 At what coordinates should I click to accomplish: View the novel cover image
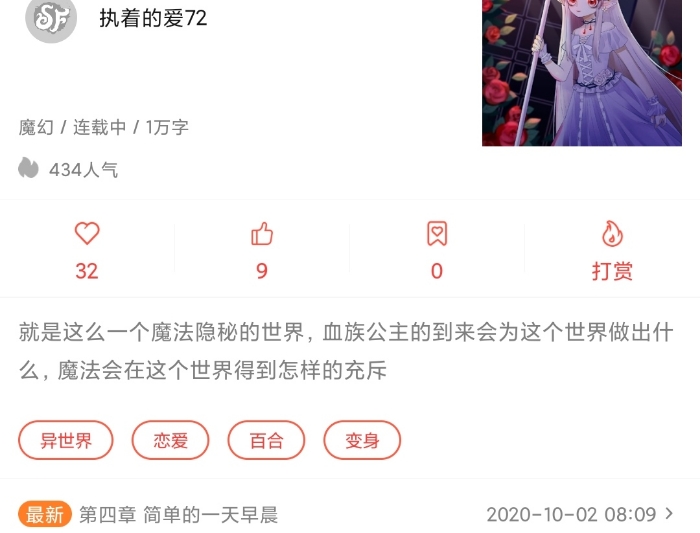tap(582, 70)
